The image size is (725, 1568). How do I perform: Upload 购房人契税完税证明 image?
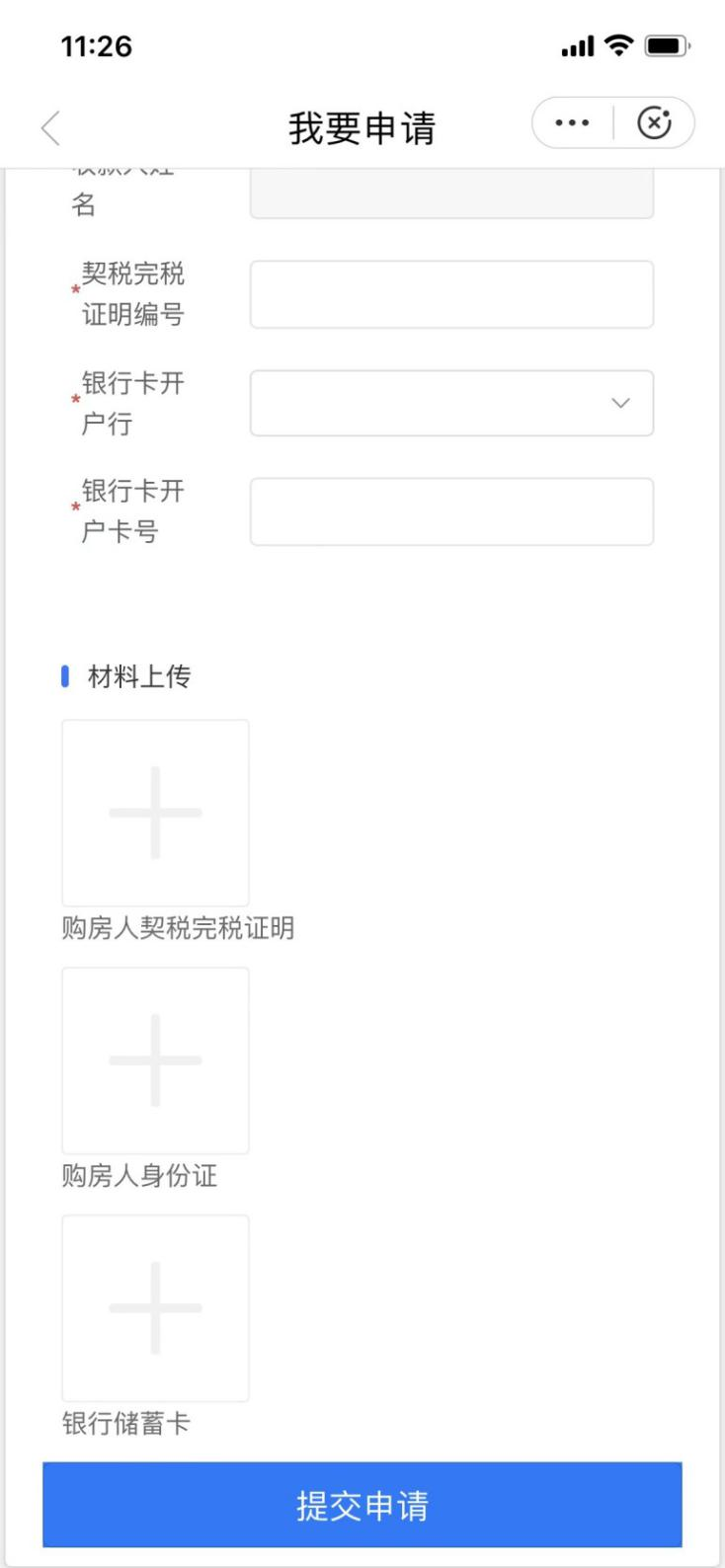tap(155, 813)
